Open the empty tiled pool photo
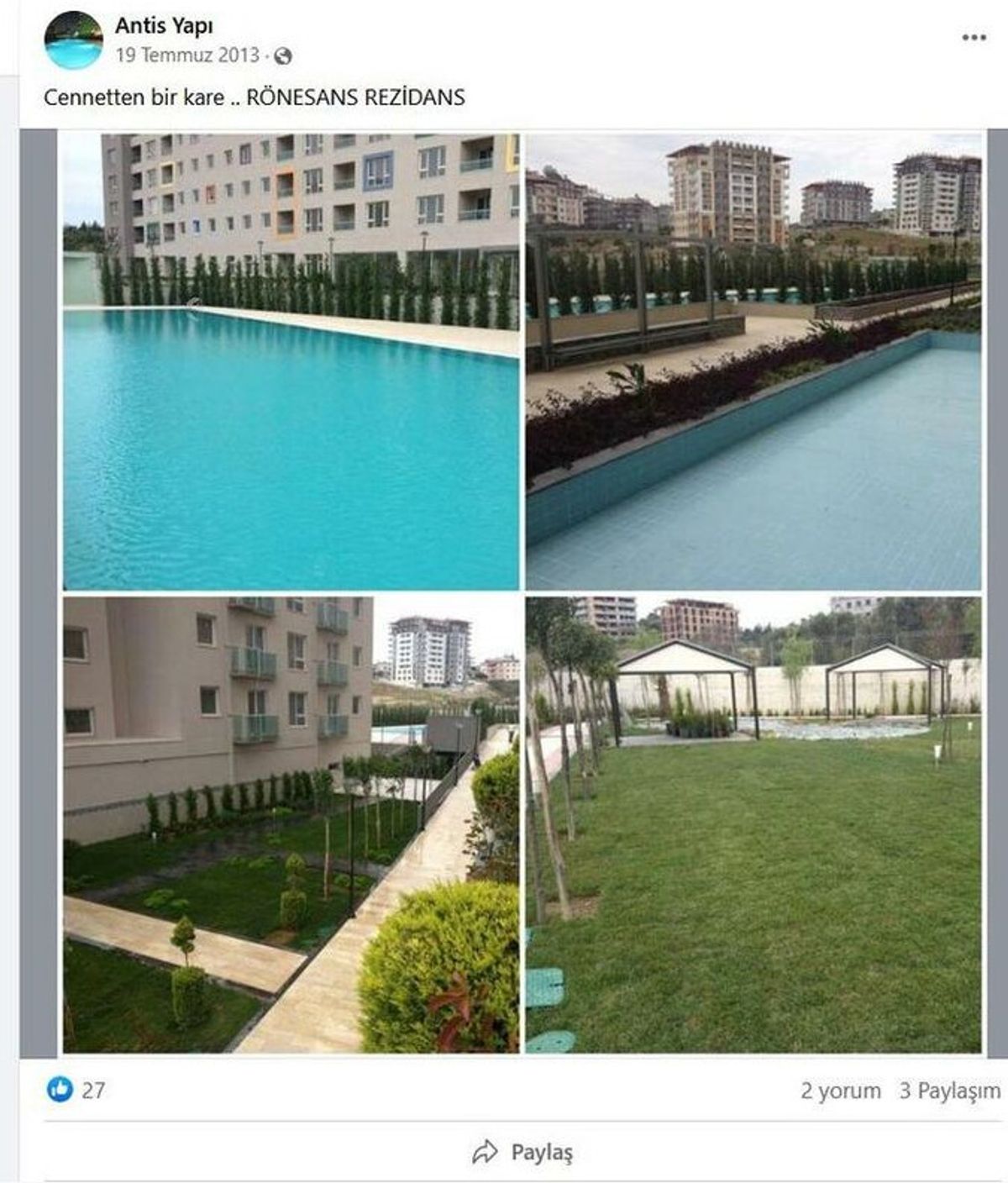This screenshot has height=1183, width=1008. (753, 361)
